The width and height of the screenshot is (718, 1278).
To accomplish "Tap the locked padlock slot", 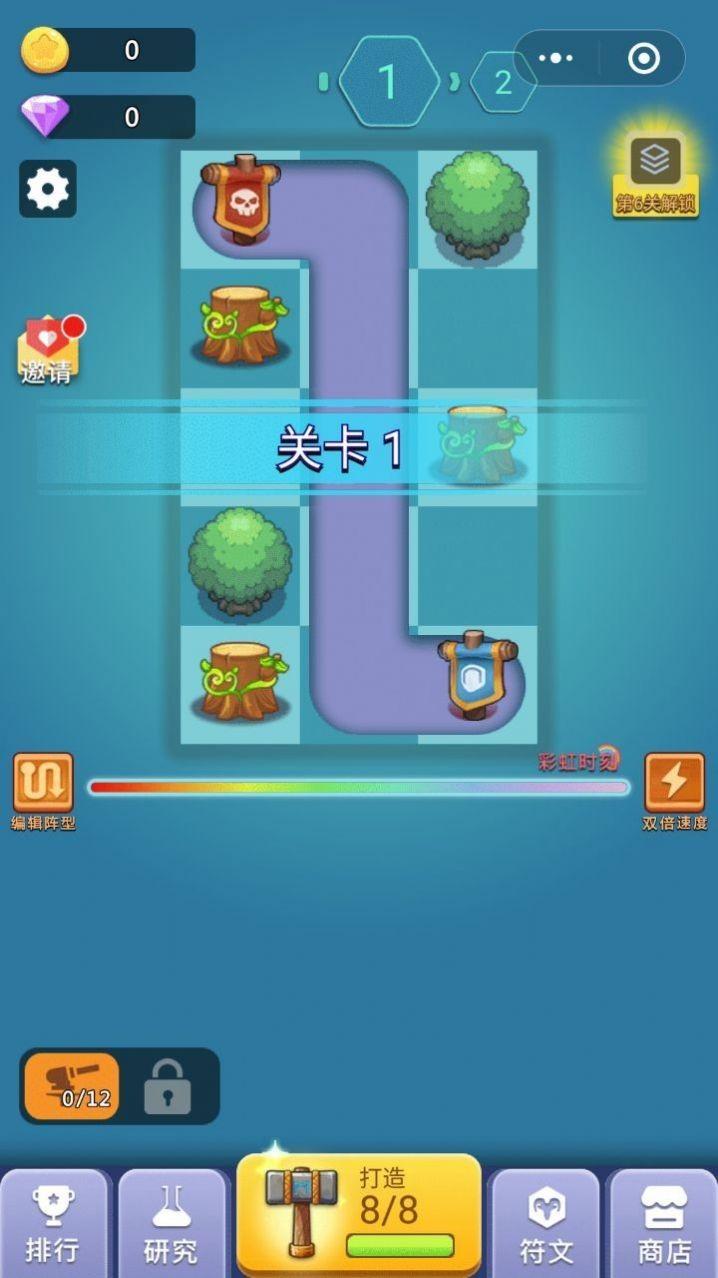I will click(x=167, y=1086).
